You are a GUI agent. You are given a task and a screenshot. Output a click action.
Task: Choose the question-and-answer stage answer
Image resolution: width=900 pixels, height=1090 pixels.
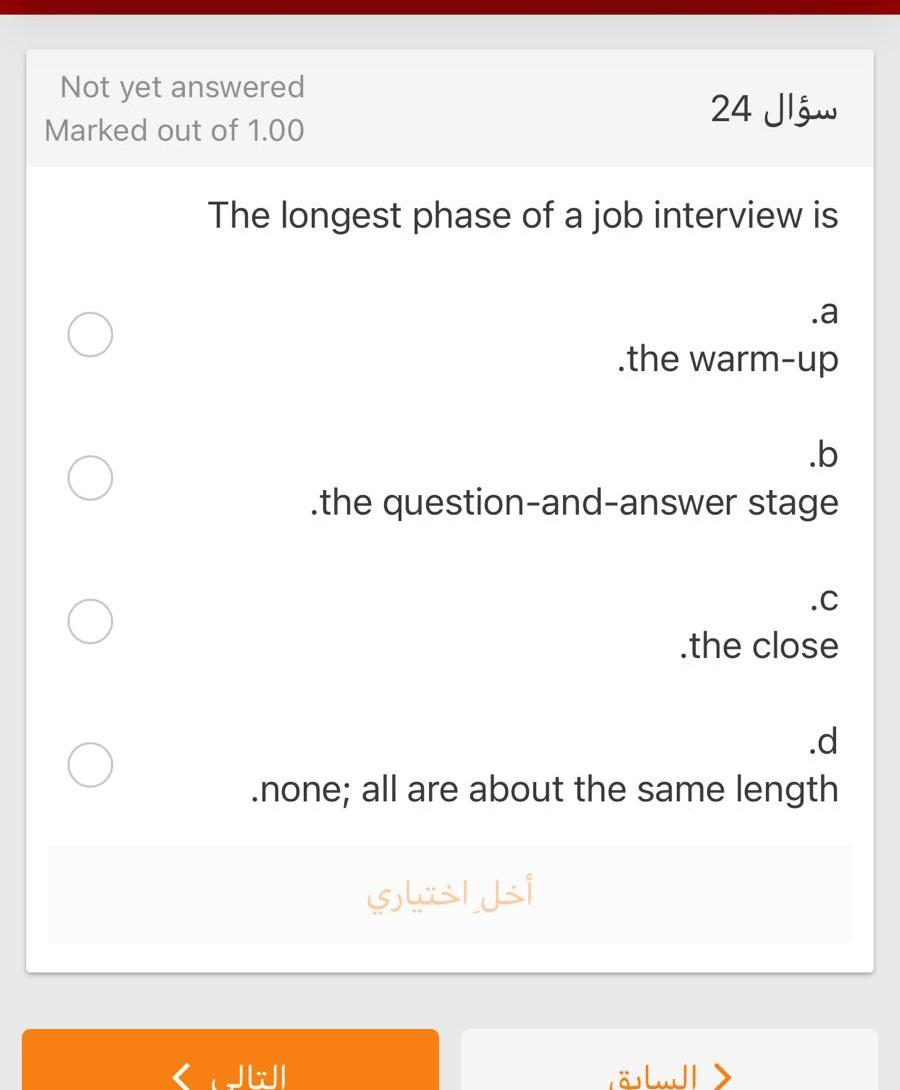click(x=90, y=477)
